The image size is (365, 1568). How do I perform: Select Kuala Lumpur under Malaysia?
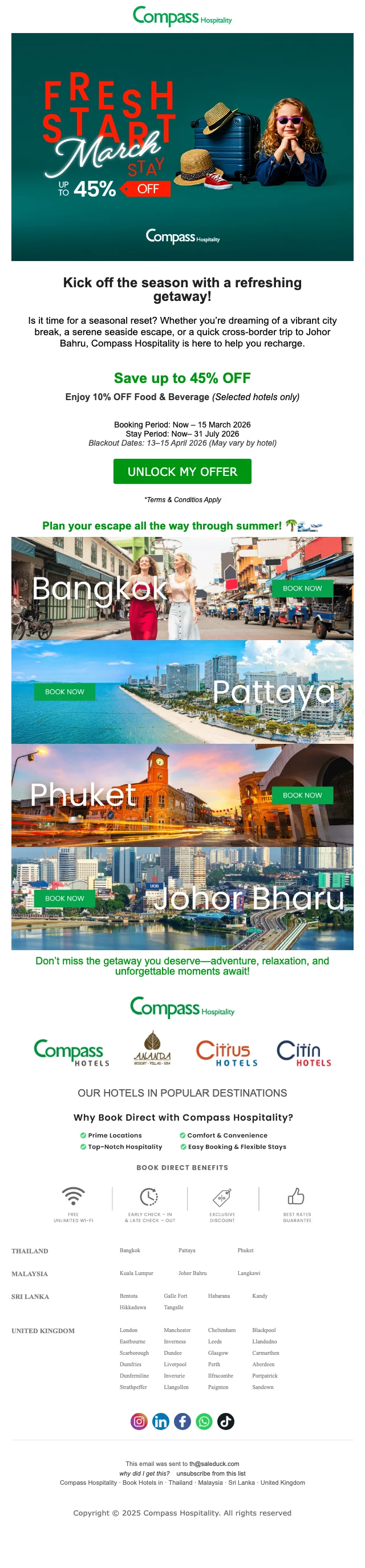[x=136, y=1273]
